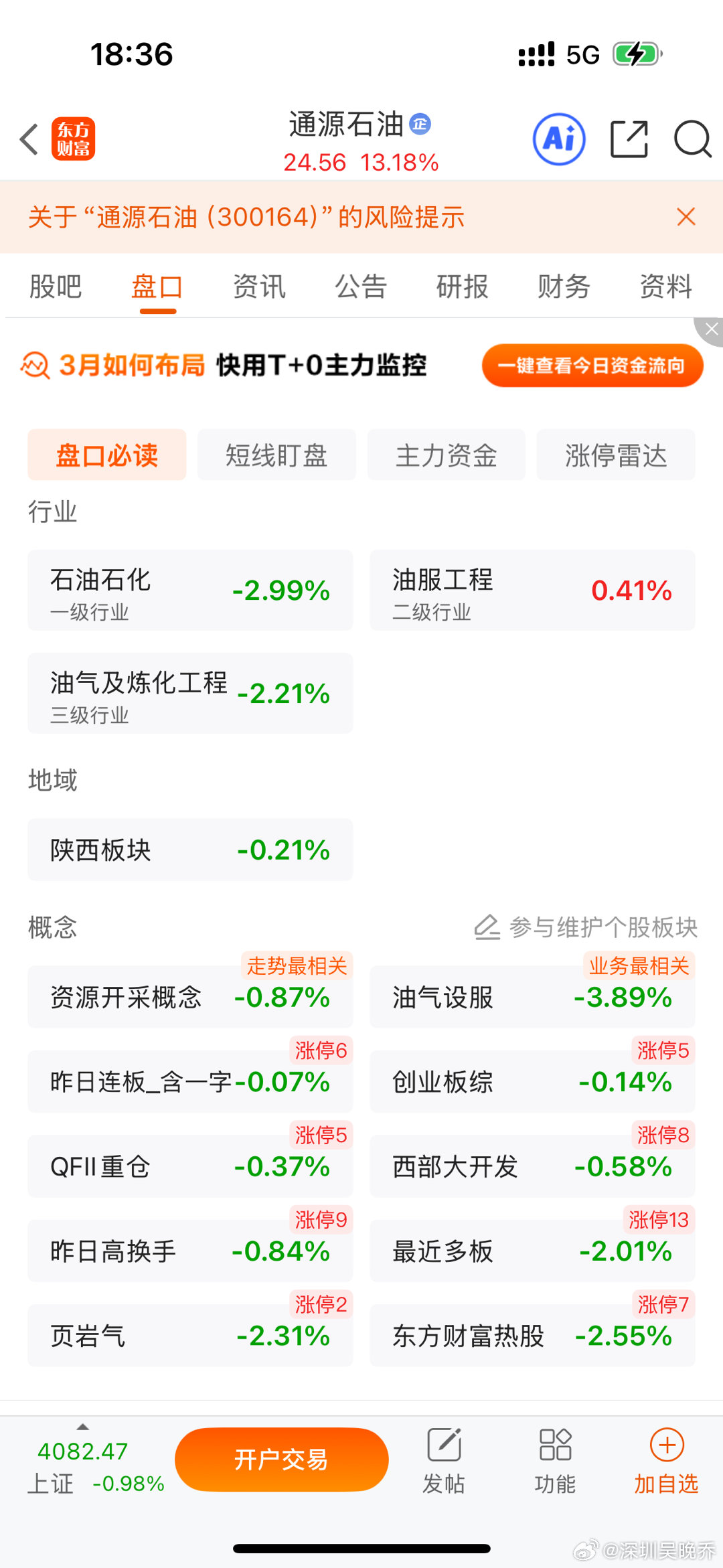The height and width of the screenshot is (1568, 723).
Task: Tap the back arrow to return
Action: pos(28,139)
